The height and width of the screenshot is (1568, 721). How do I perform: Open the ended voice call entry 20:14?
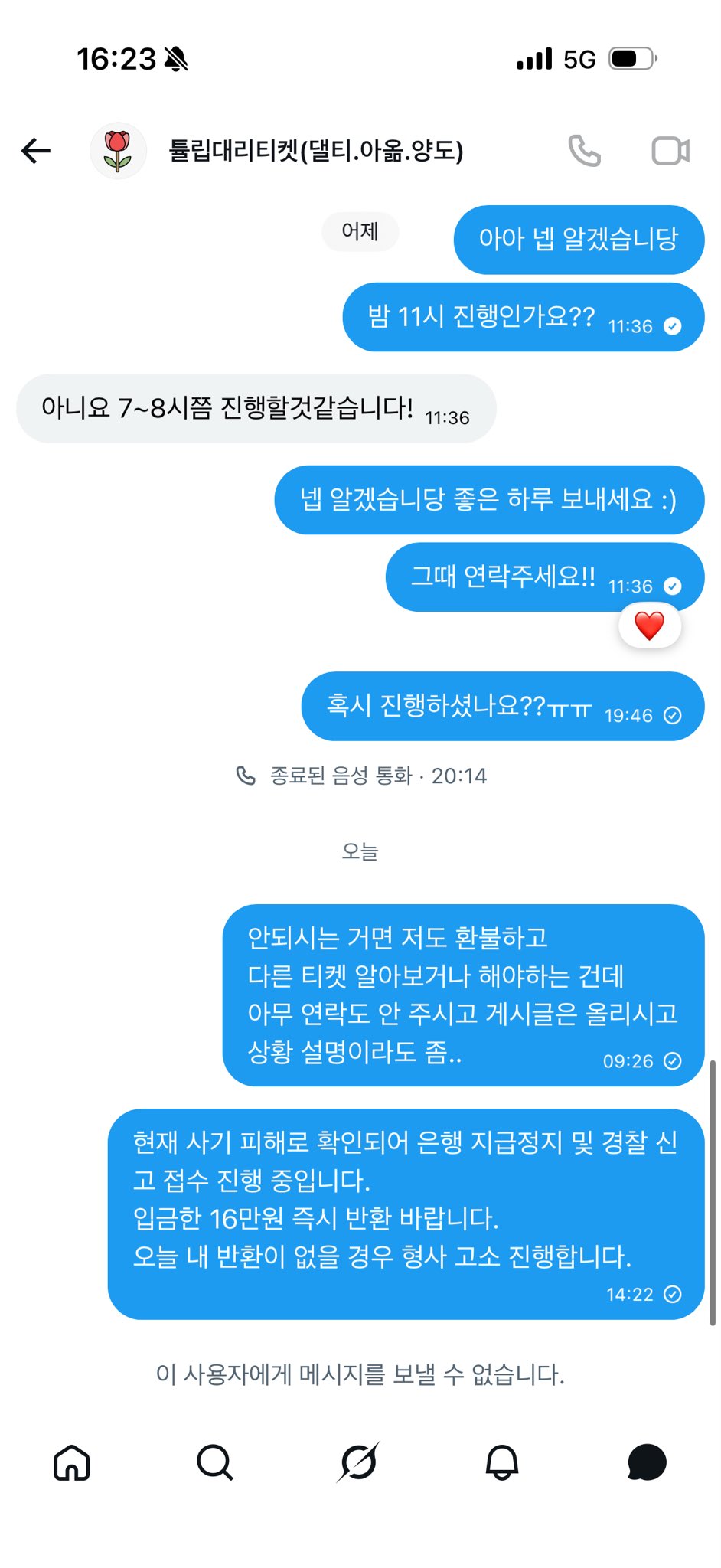(361, 776)
